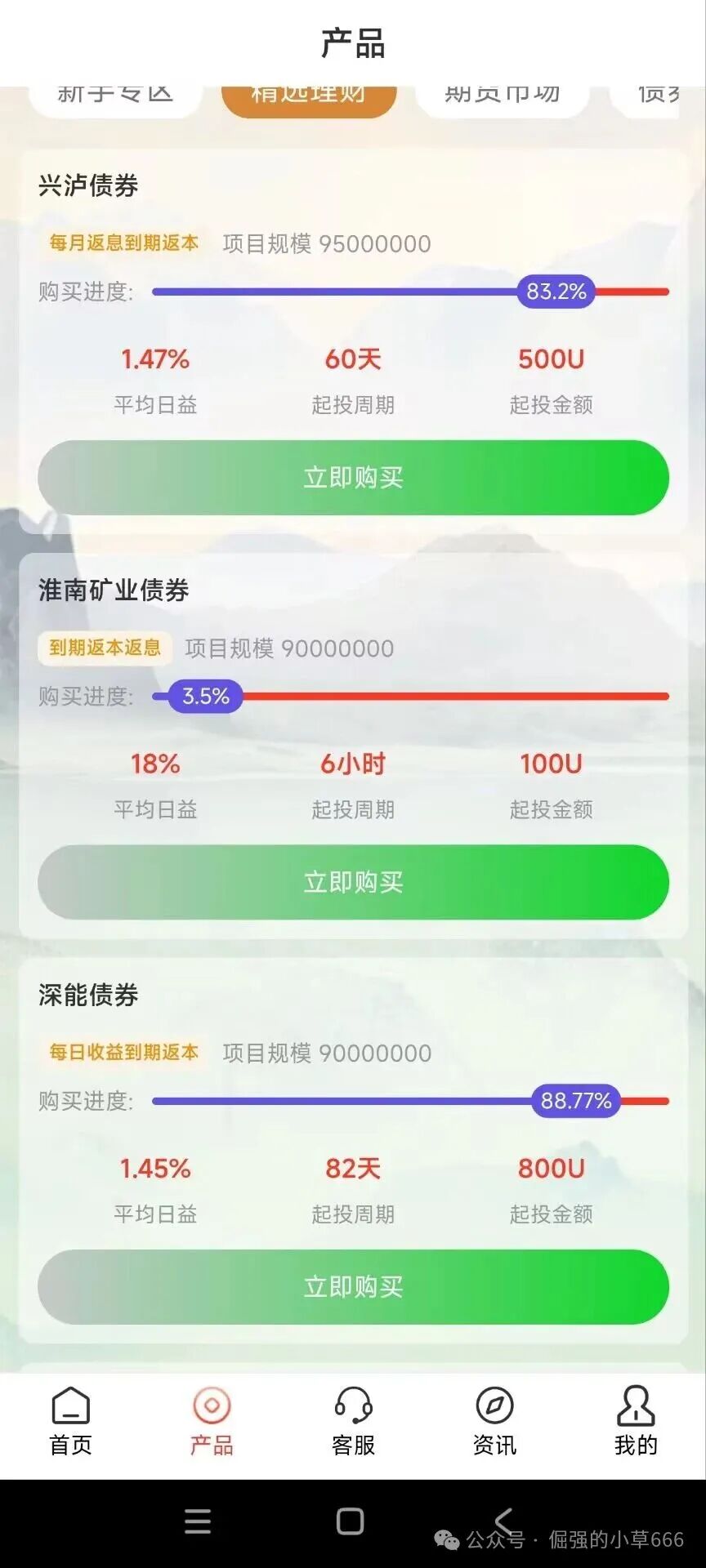Switch to the 首页 tab

click(x=71, y=1422)
